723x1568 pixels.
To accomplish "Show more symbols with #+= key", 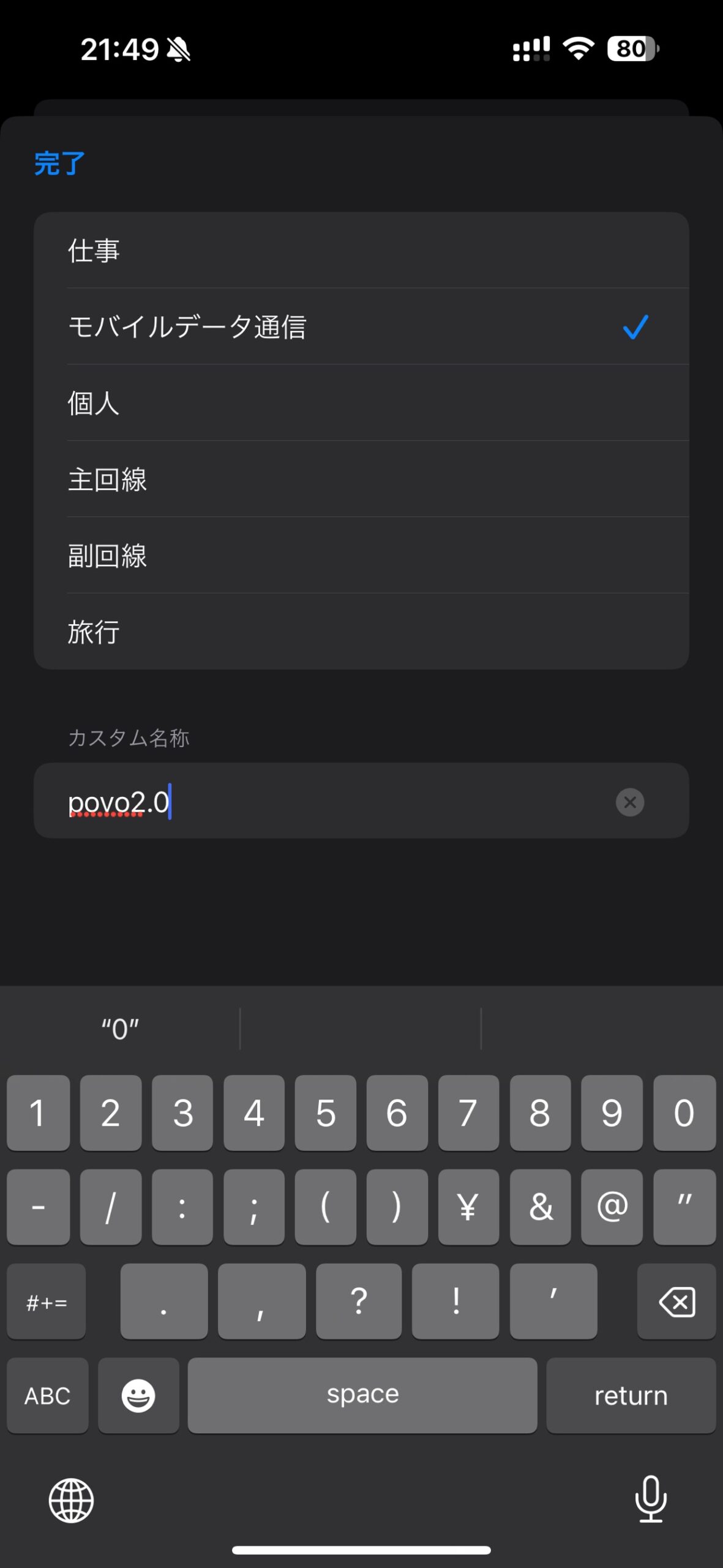I will click(x=47, y=1301).
